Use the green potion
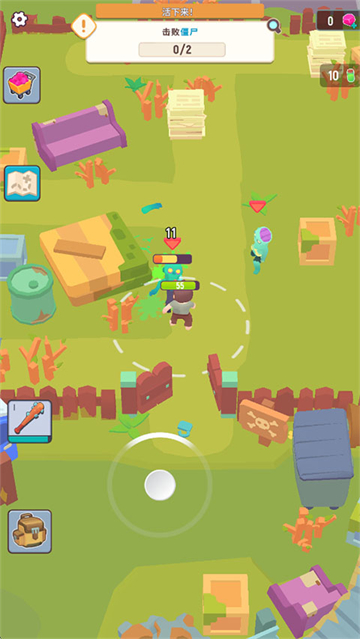 point(340,76)
